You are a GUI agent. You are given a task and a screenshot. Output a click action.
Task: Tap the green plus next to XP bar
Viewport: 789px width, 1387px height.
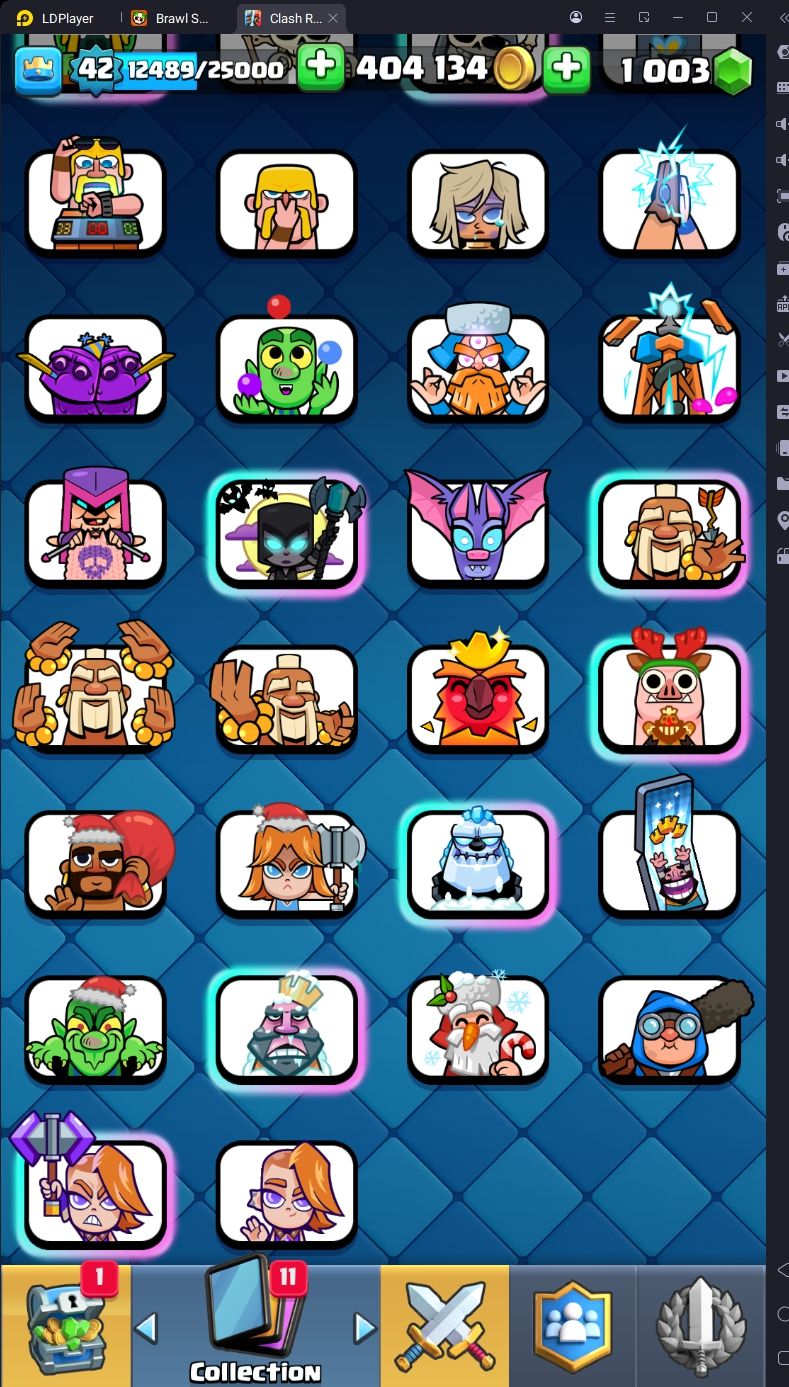[x=320, y=68]
